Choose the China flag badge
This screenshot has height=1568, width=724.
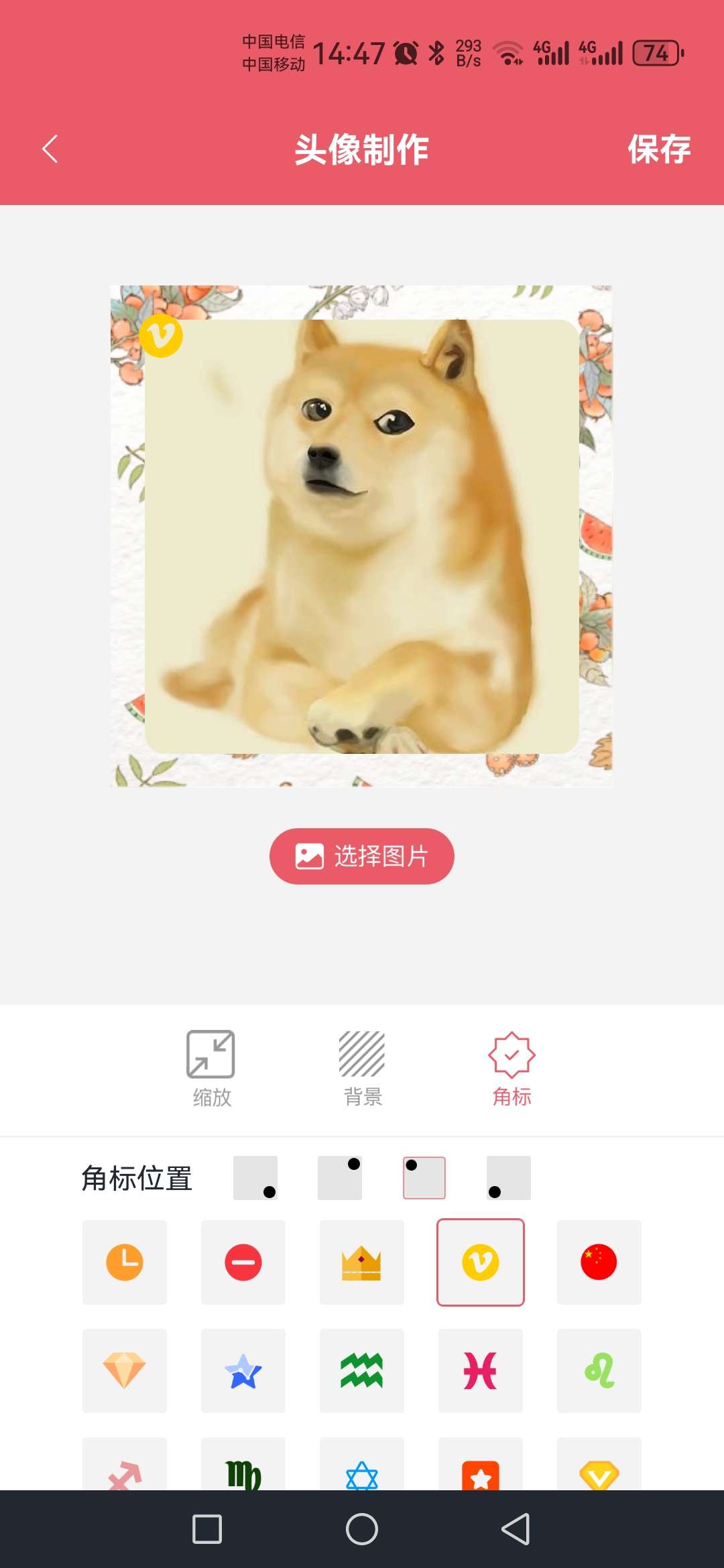599,1262
